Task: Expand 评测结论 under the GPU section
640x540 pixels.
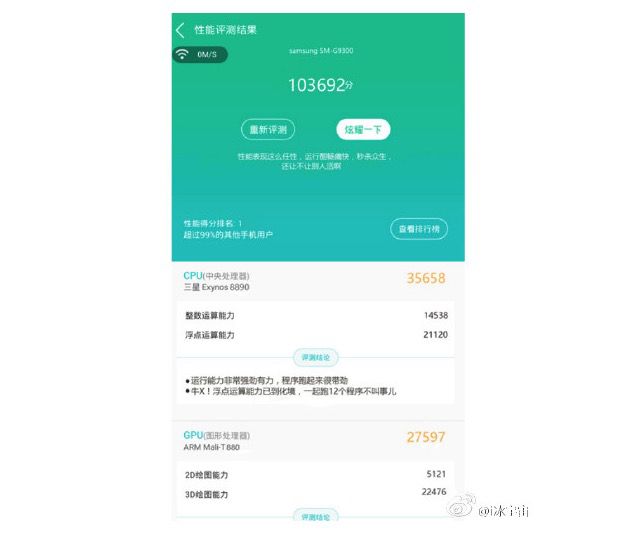Action: (315, 516)
